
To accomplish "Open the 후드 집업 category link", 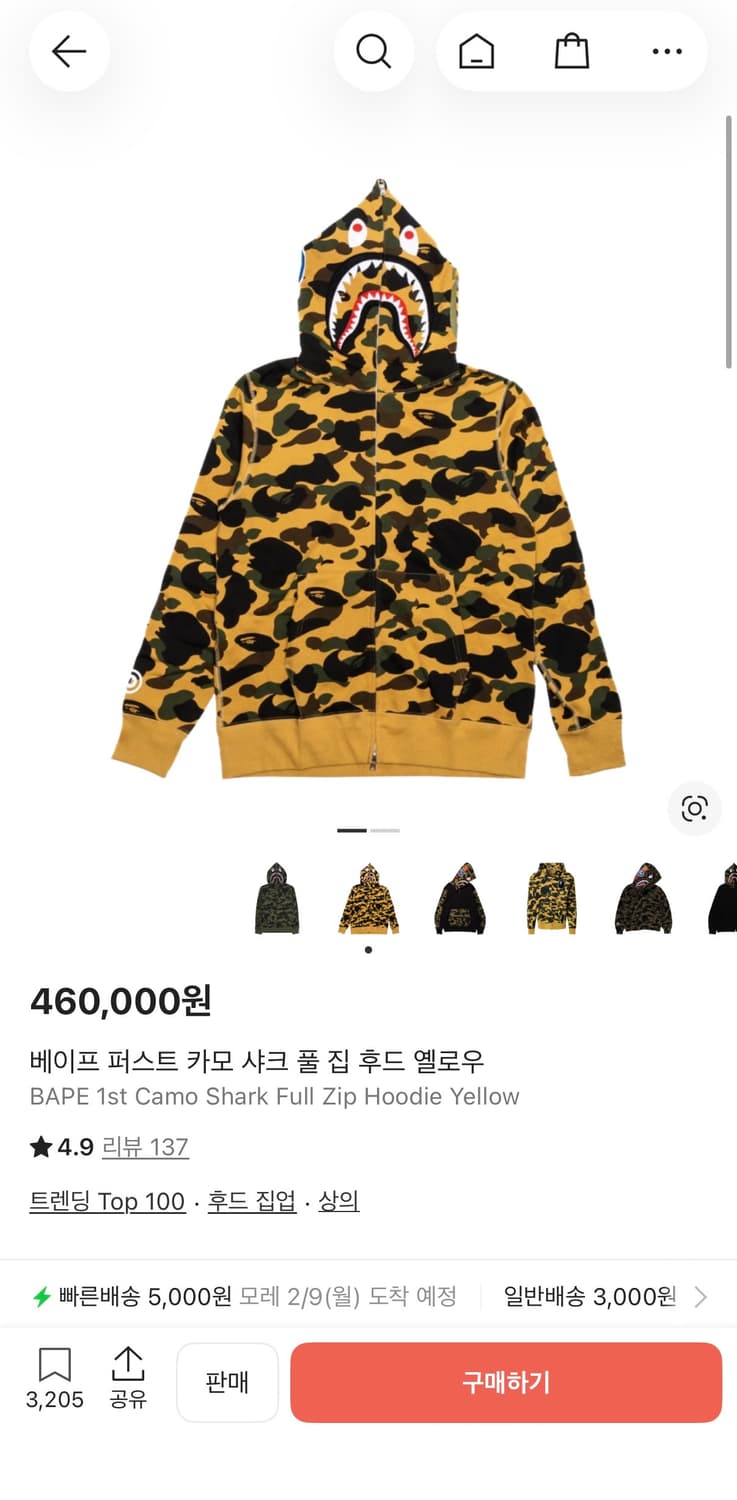I will pos(250,1201).
